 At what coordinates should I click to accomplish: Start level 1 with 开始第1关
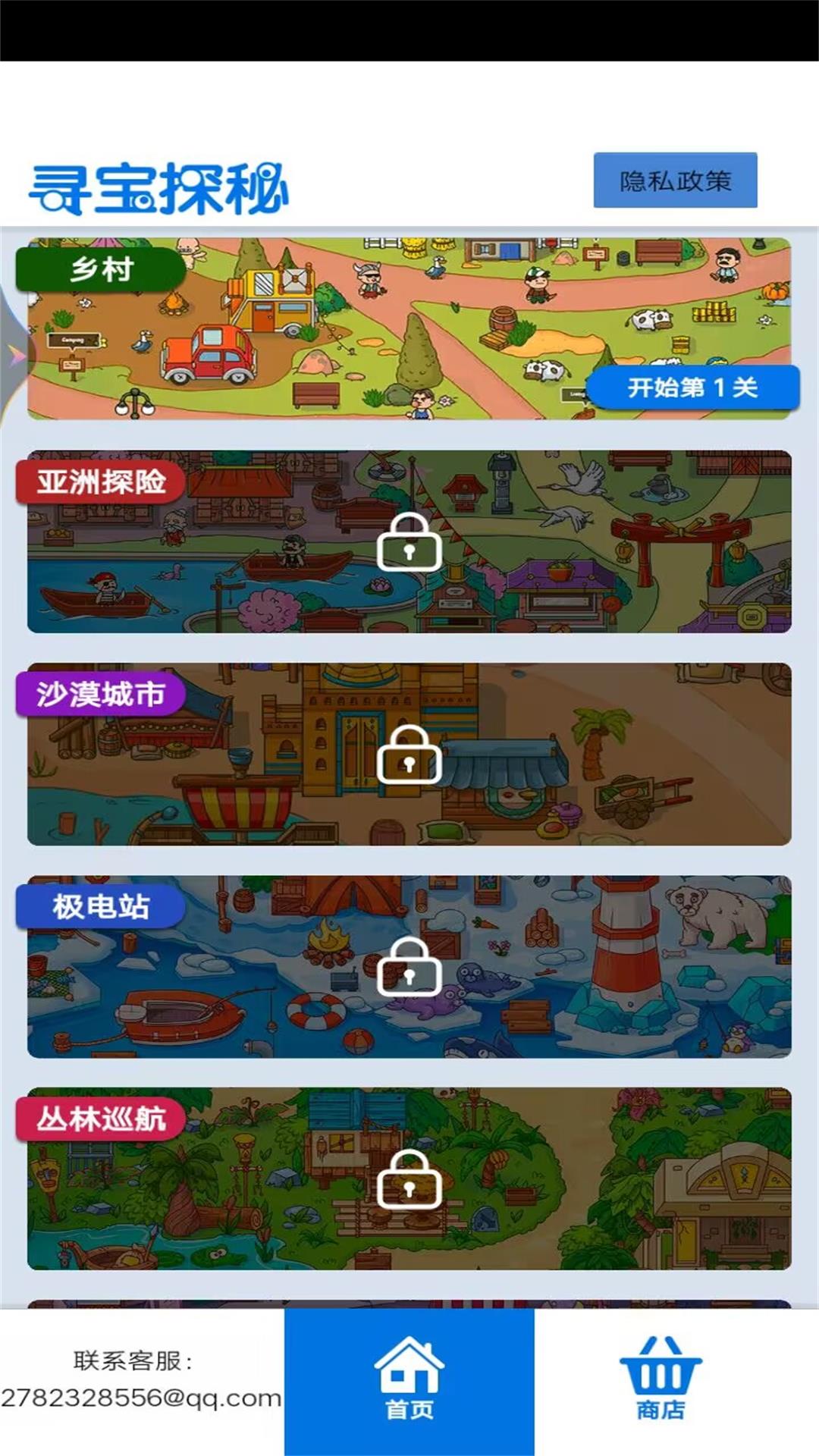692,388
